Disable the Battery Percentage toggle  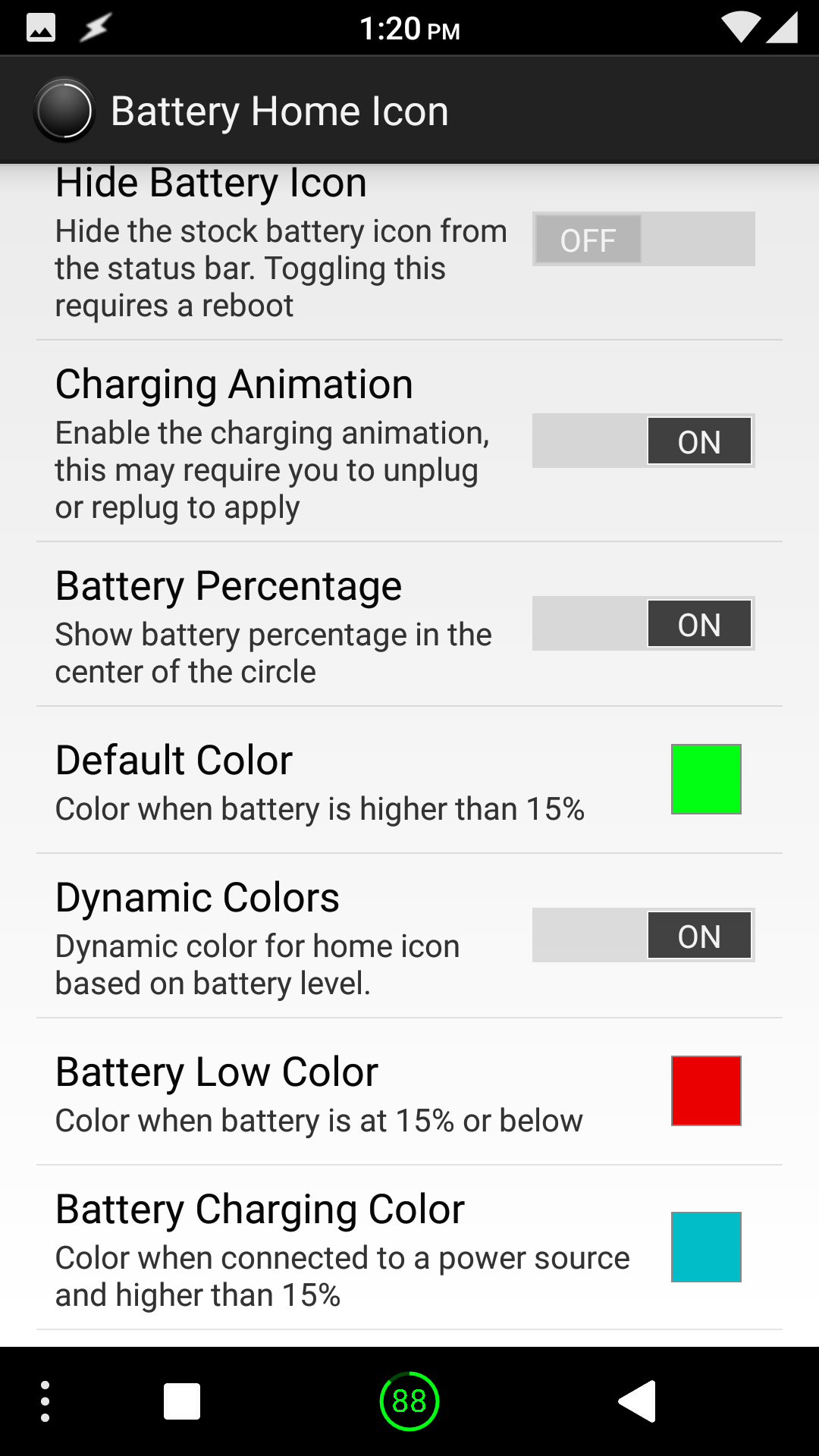pyautogui.click(x=643, y=623)
